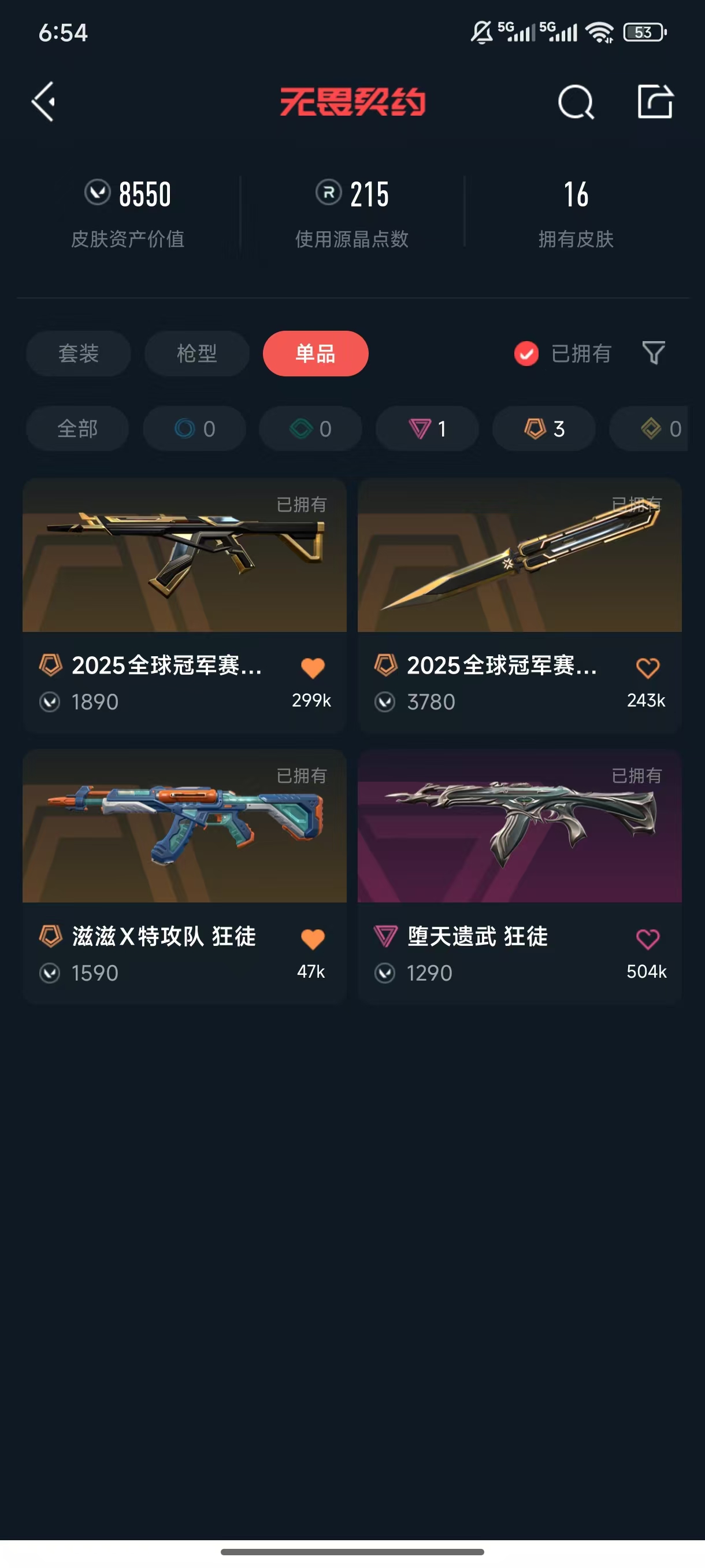Viewport: 705px width, 1568px height.
Task: Go back using the top-left arrow
Action: [44, 102]
